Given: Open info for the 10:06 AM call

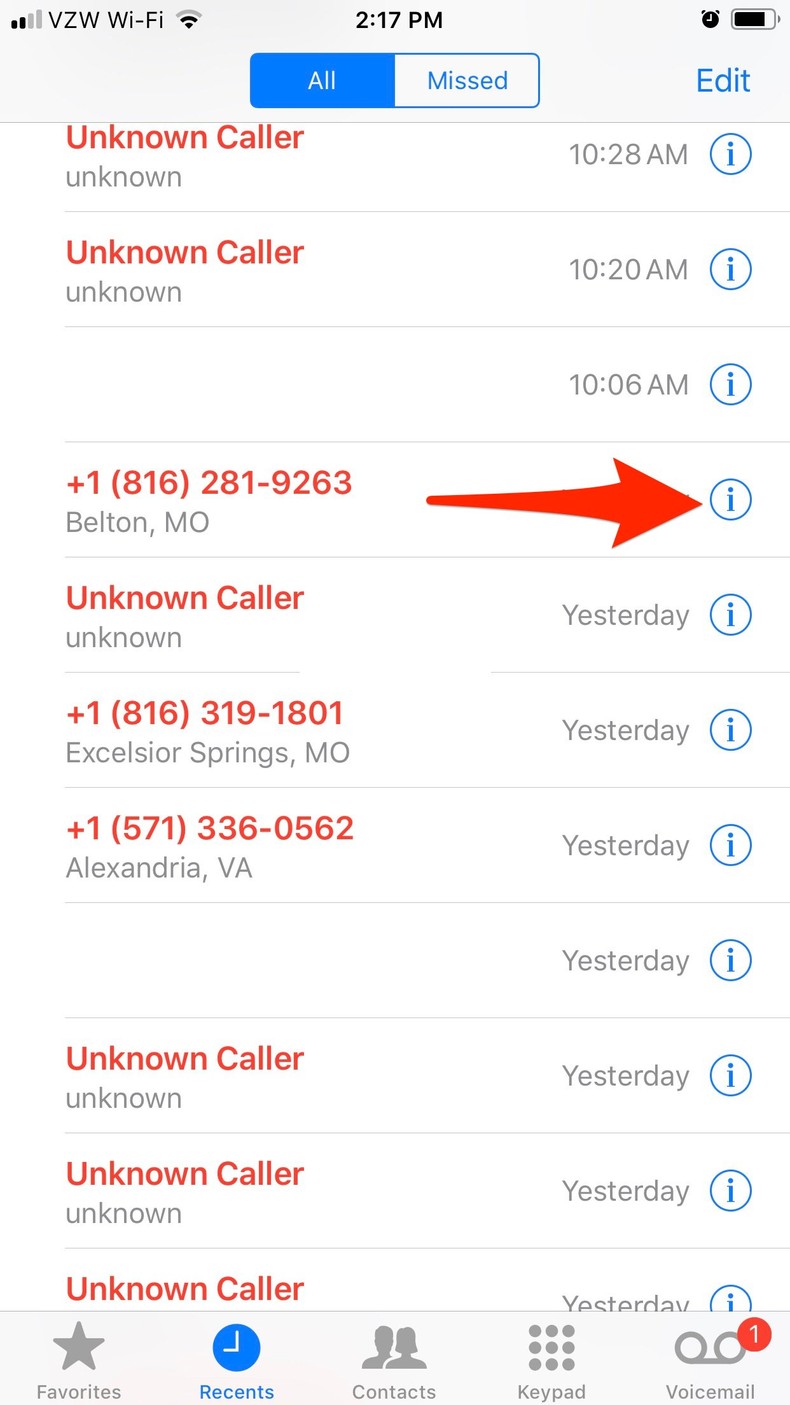Looking at the screenshot, I should [x=730, y=384].
